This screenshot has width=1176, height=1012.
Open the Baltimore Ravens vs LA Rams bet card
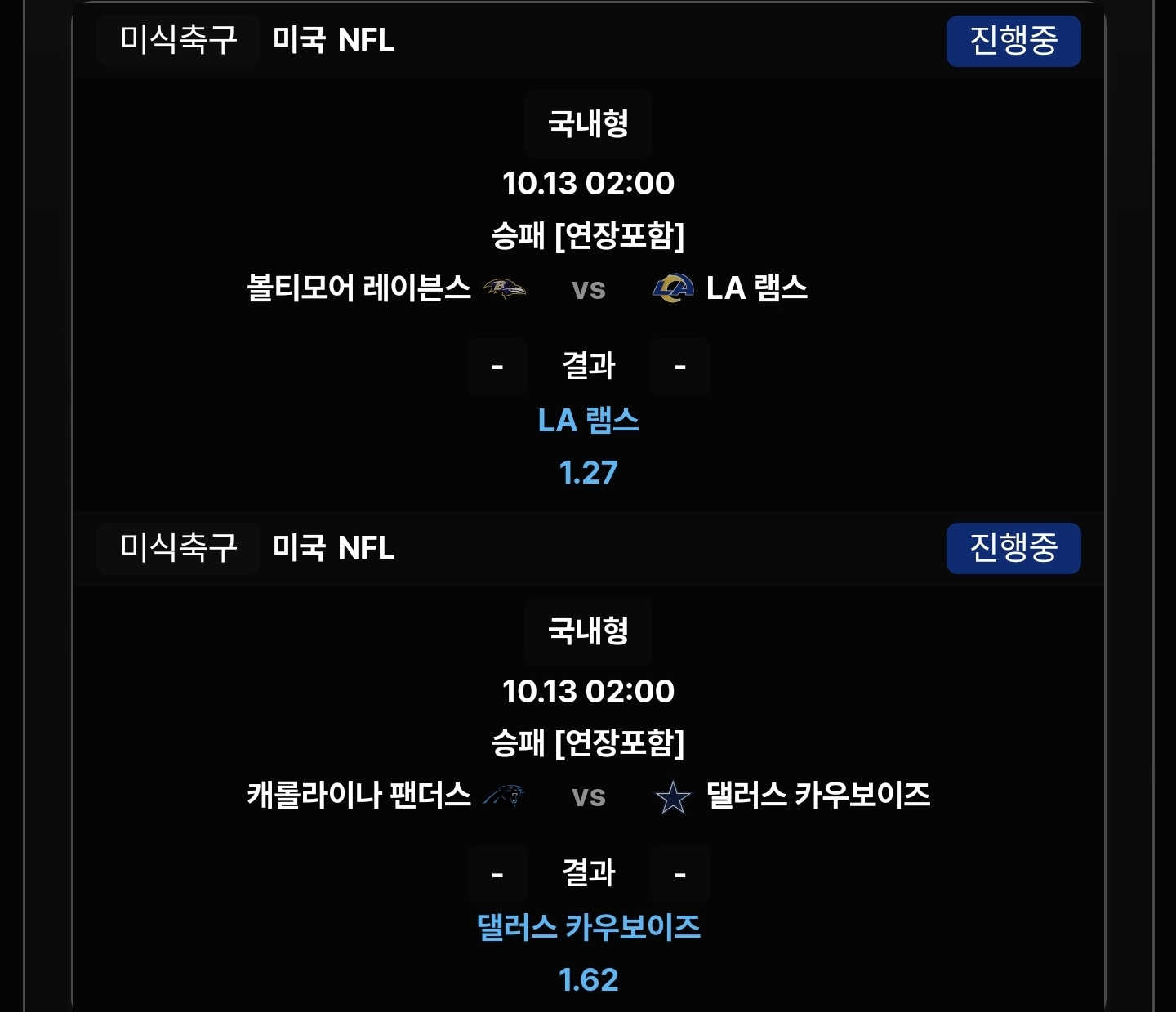click(588, 288)
